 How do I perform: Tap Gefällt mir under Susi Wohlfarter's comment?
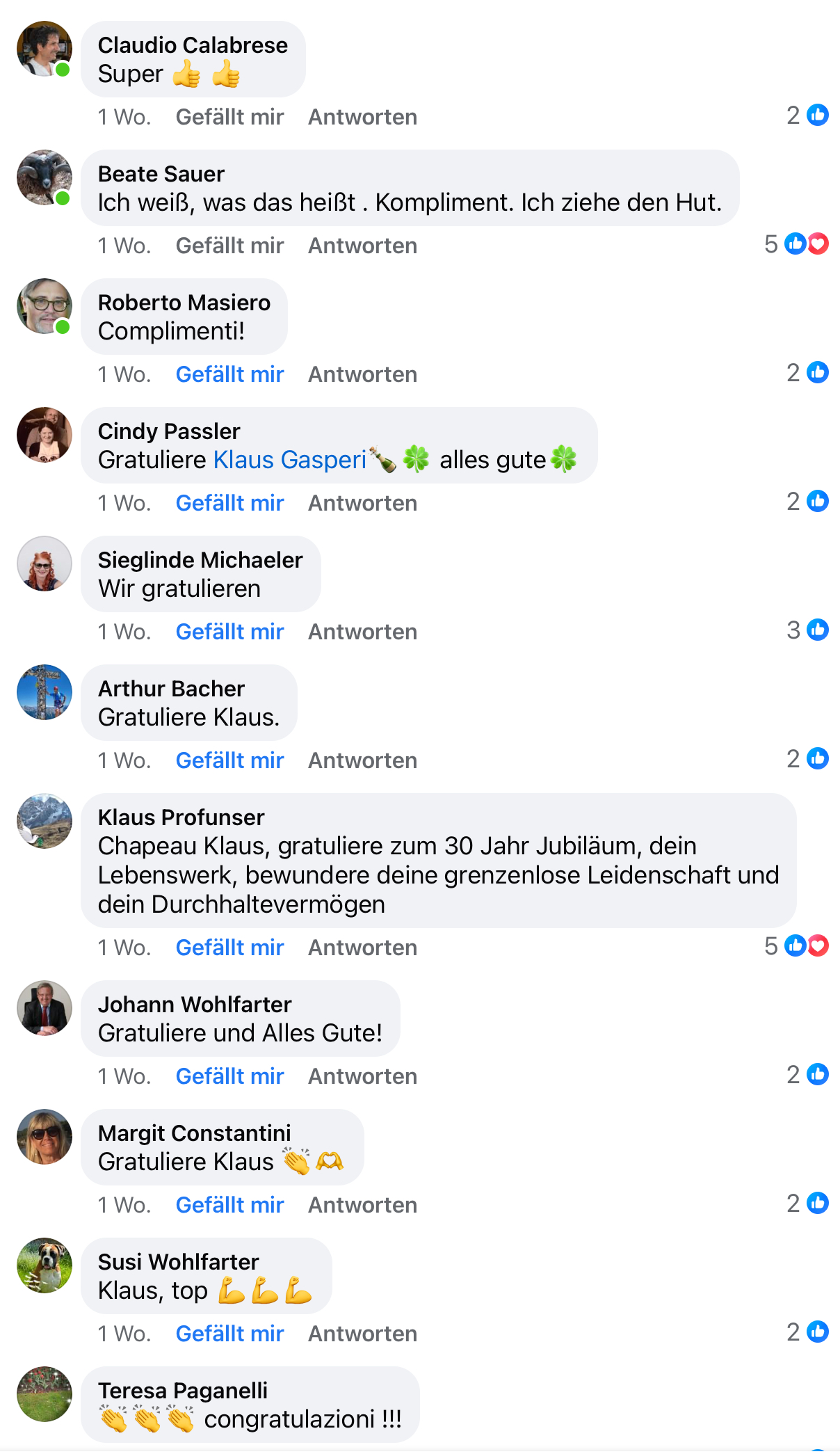point(229,1334)
